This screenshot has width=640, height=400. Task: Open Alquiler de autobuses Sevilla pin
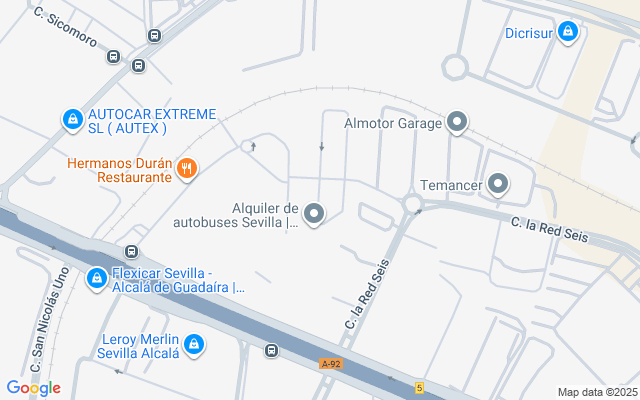point(314,215)
